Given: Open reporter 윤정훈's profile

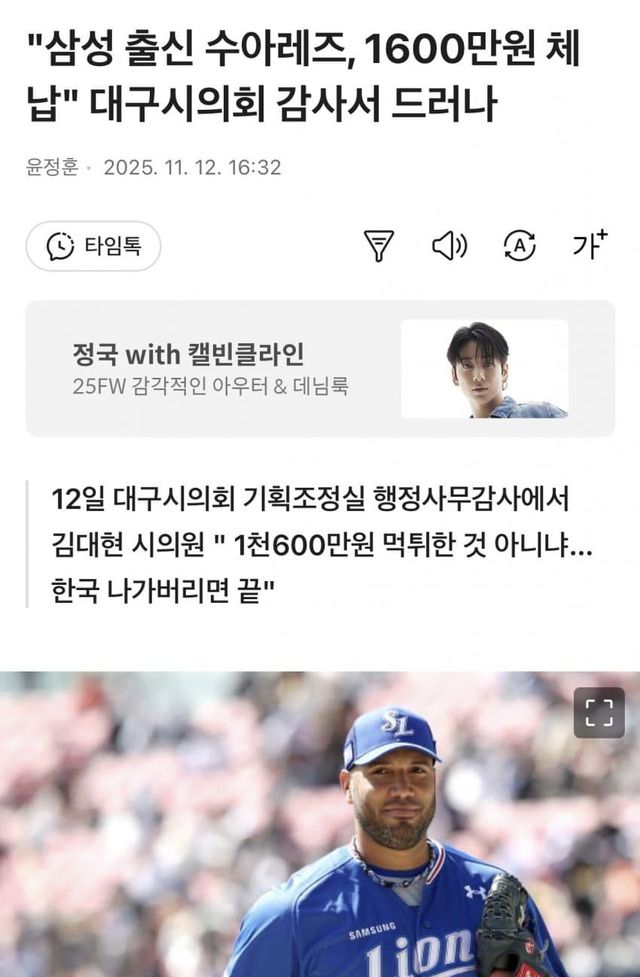Looking at the screenshot, I should (x=52, y=167).
